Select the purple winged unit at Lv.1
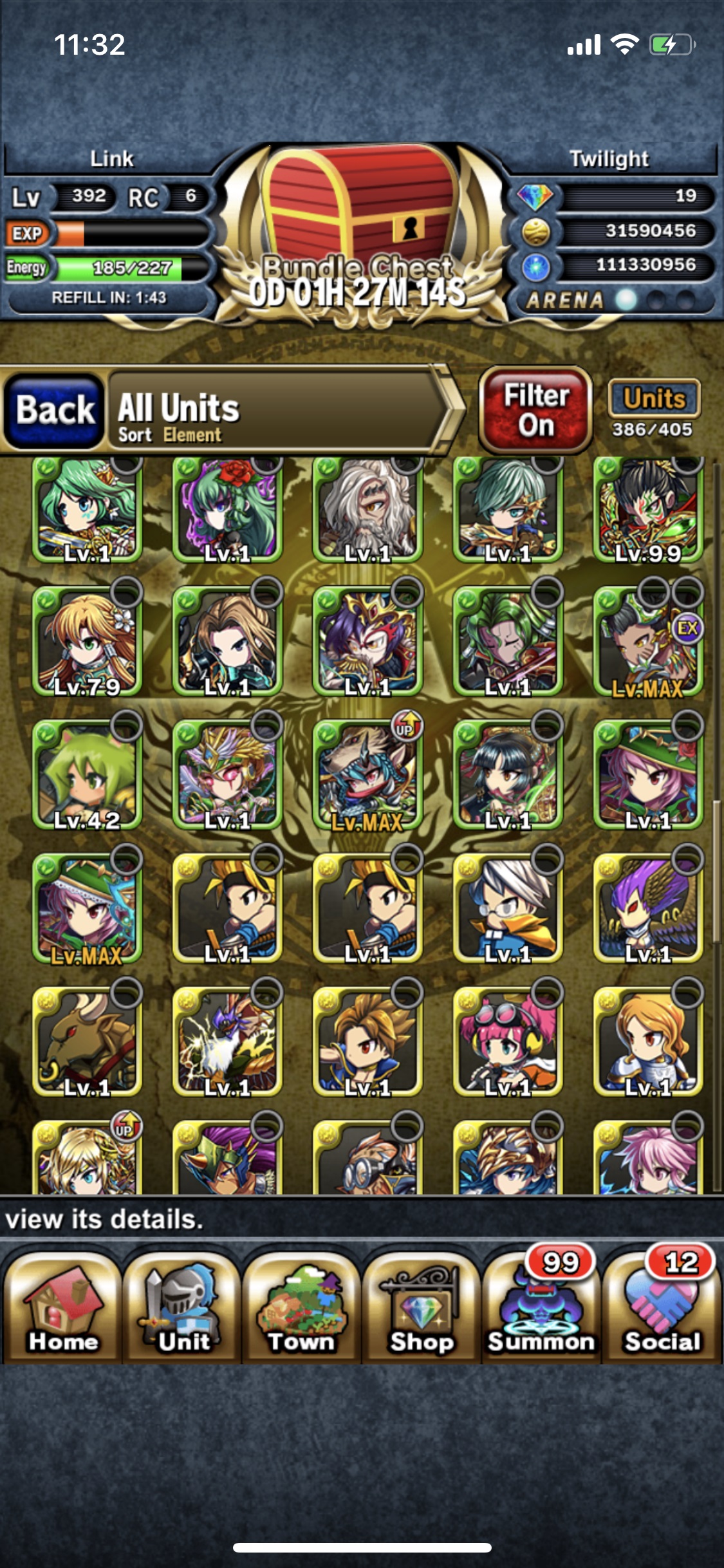 (x=648, y=908)
